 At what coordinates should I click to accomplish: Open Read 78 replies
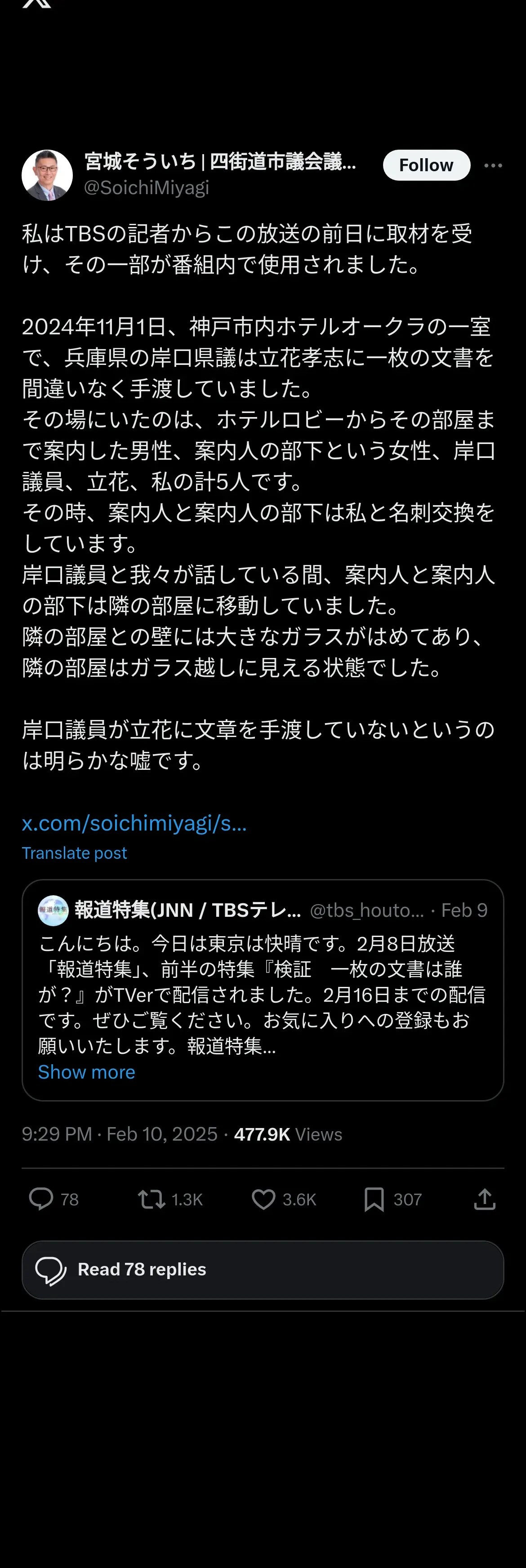[263, 1270]
